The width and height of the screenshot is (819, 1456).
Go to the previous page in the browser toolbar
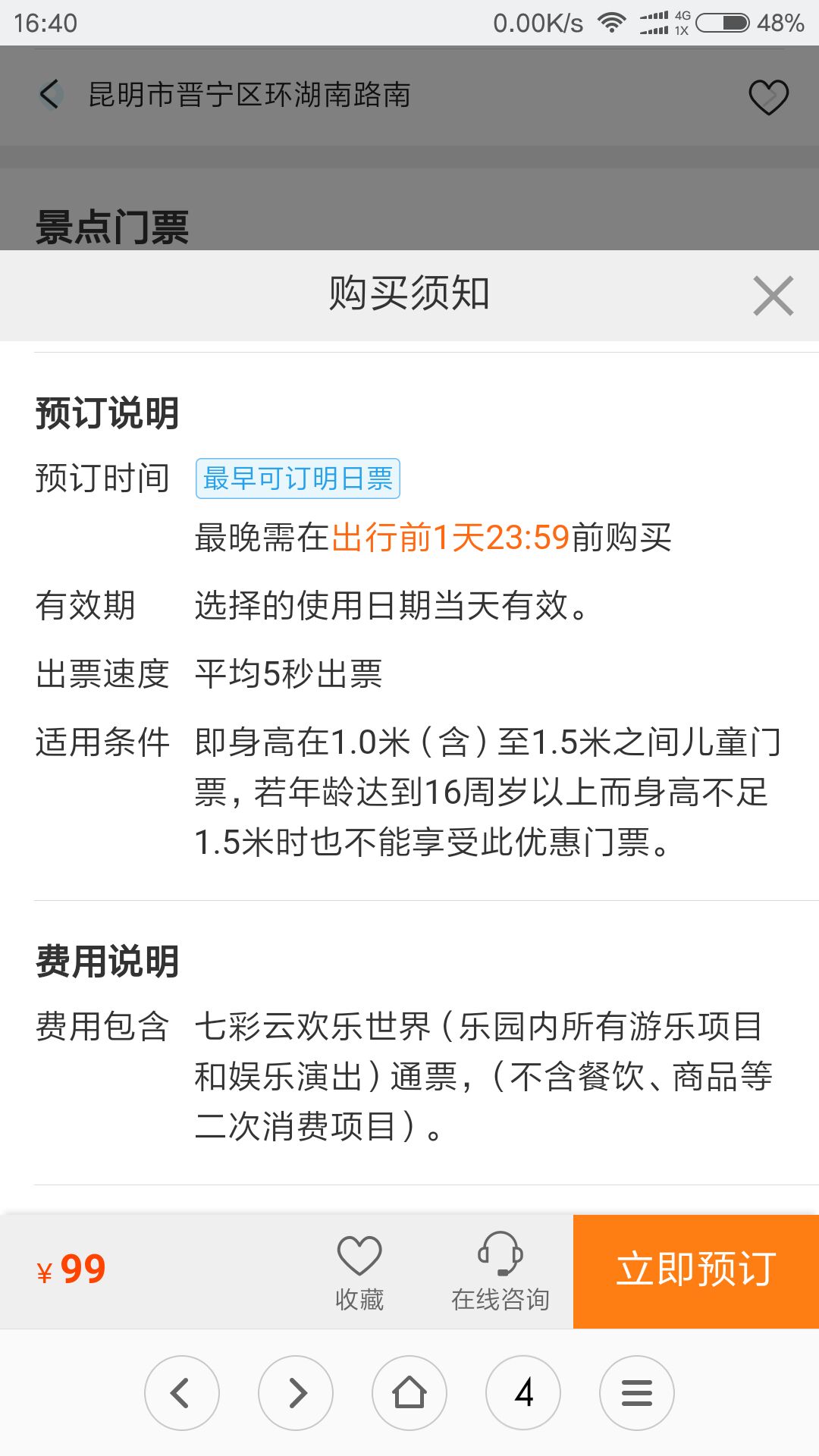click(182, 1393)
